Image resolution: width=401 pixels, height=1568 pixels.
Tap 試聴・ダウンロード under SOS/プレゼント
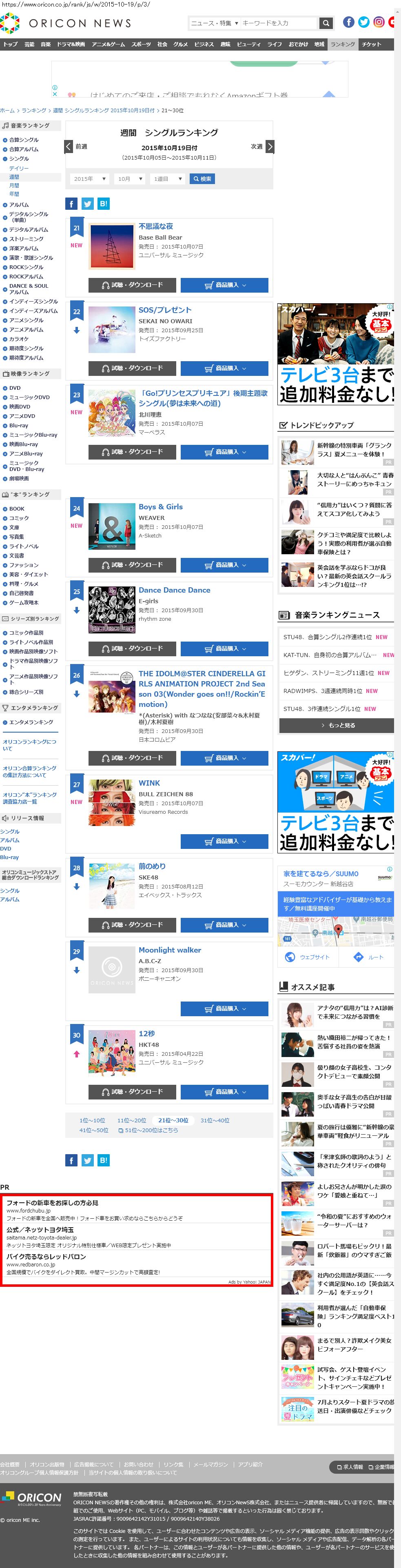click(x=132, y=368)
